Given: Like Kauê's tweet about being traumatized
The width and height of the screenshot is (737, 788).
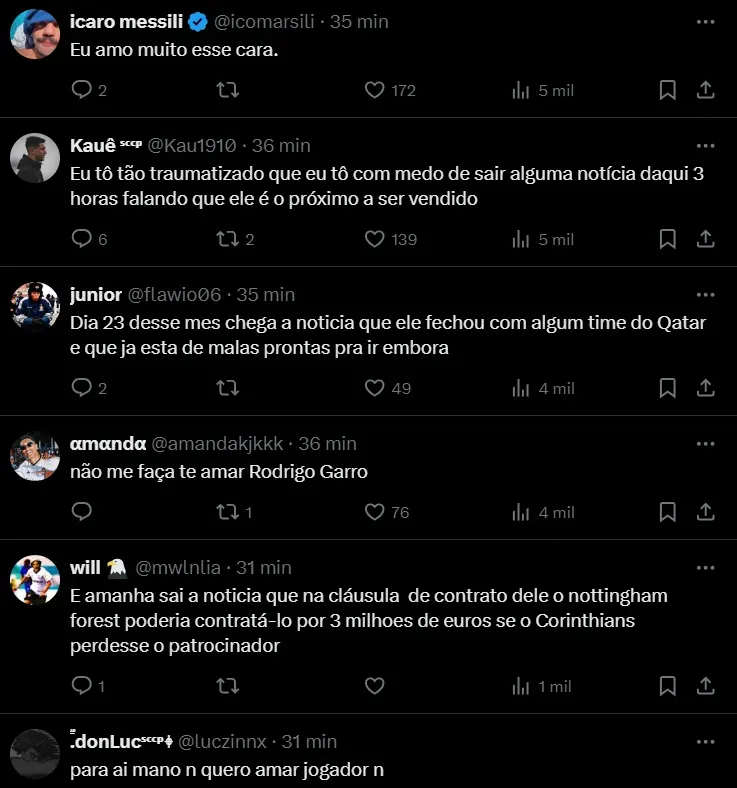Looking at the screenshot, I should pyautogui.click(x=375, y=239).
